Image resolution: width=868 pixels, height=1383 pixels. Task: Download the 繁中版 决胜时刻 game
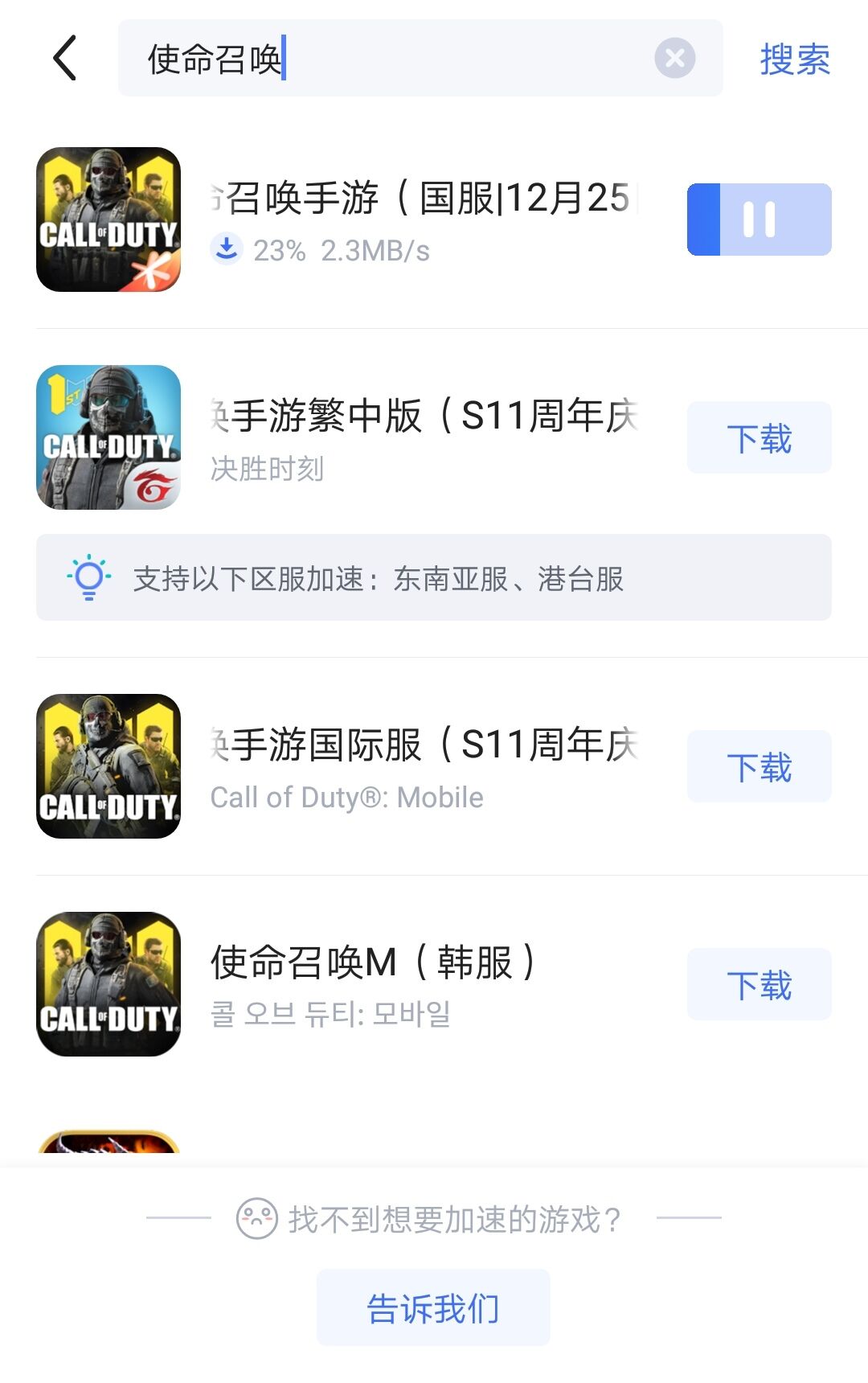pos(759,438)
